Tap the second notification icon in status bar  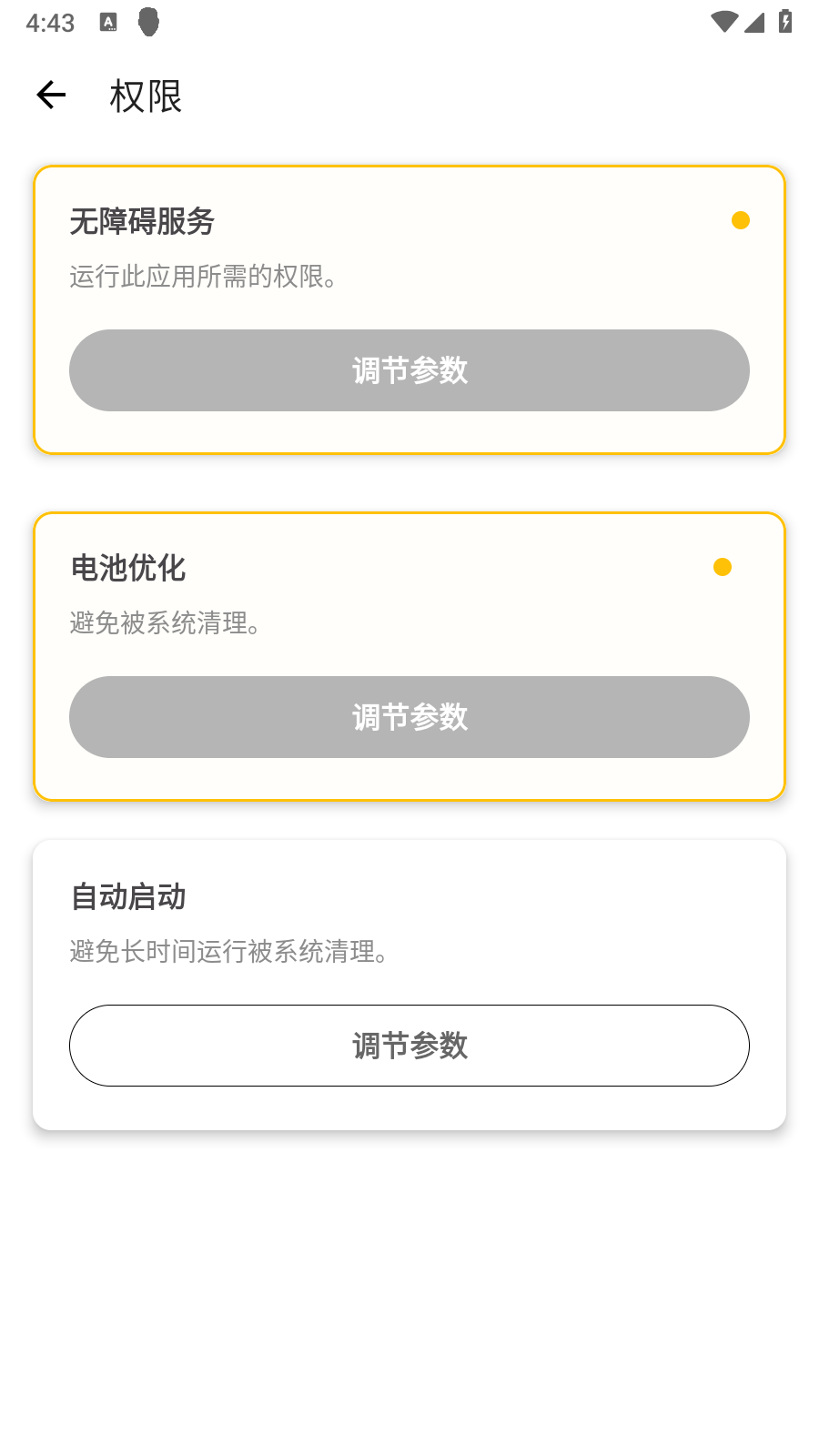coord(147,22)
